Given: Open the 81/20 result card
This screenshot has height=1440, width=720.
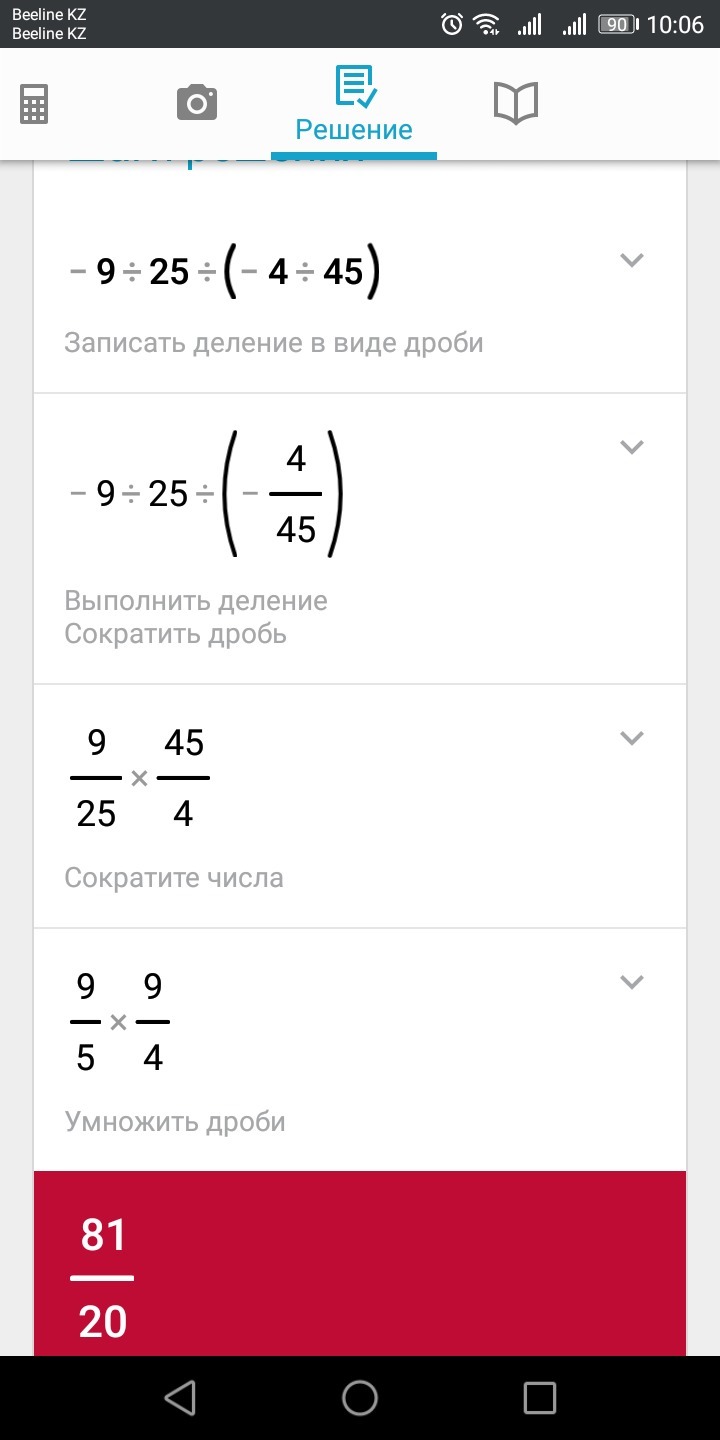Looking at the screenshot, I should [x=360, y=1264].
